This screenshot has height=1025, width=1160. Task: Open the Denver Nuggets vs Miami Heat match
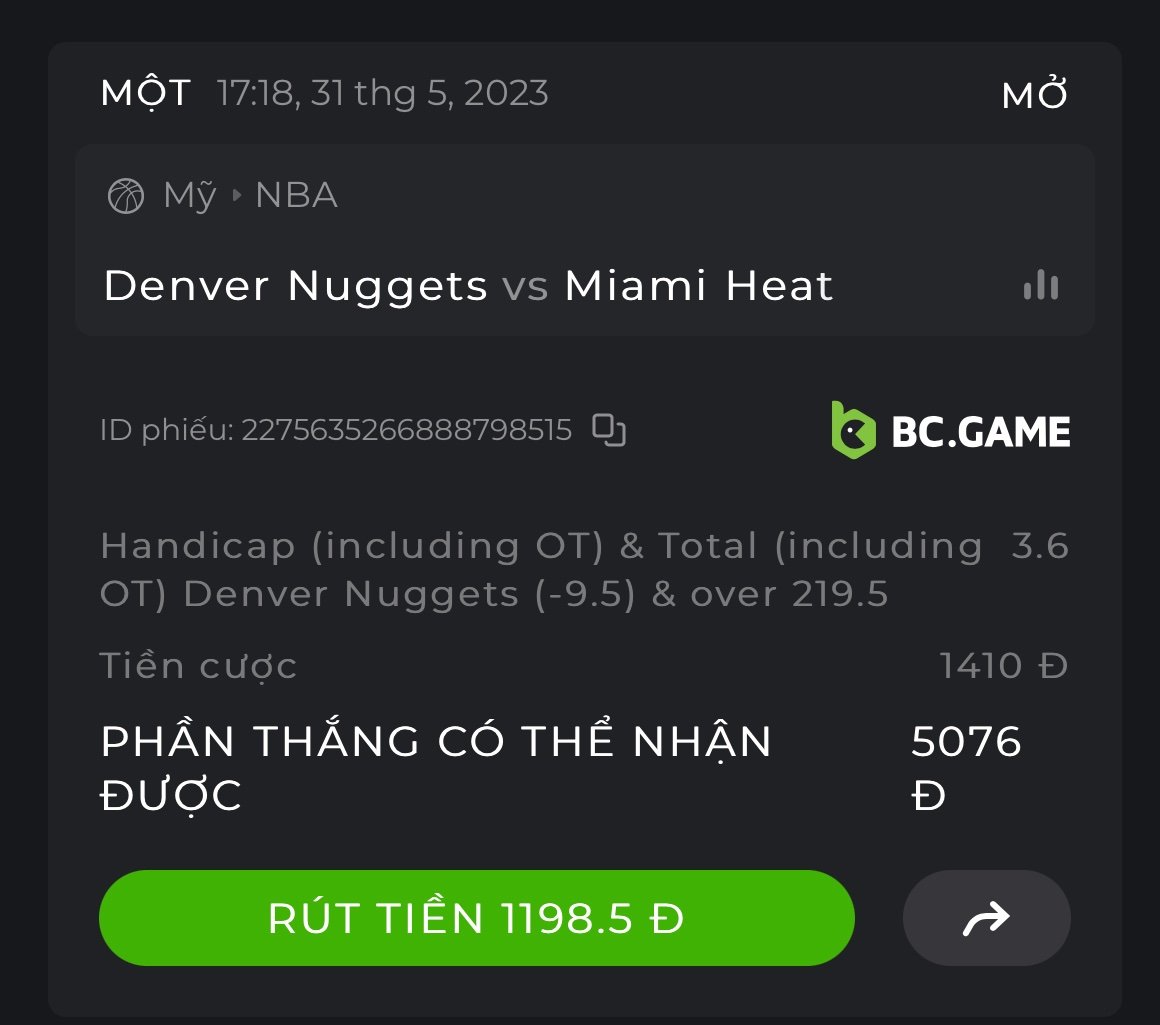tap(468, 286)
